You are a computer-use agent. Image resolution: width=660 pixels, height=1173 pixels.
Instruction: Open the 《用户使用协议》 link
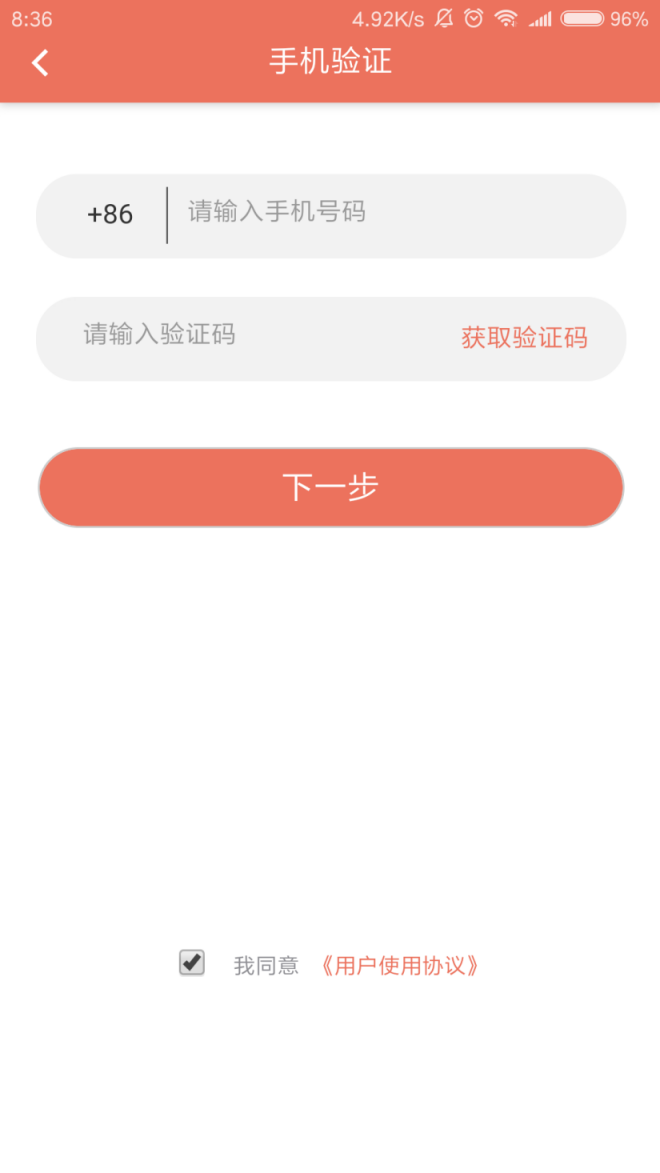point(399,966)
